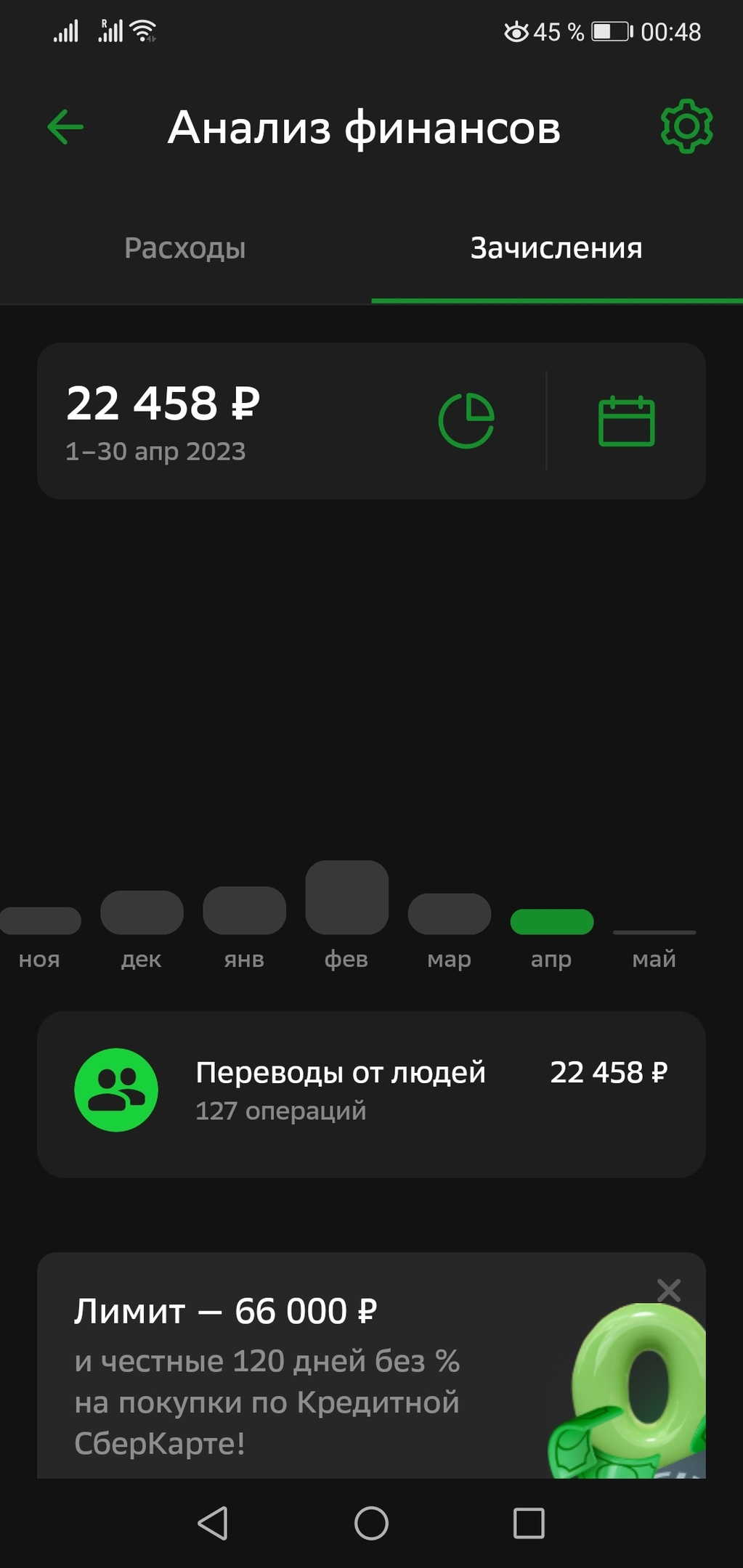Viewport: 743px width, 1568px height.
Task: Select the янв month bar
Action: 244,910
